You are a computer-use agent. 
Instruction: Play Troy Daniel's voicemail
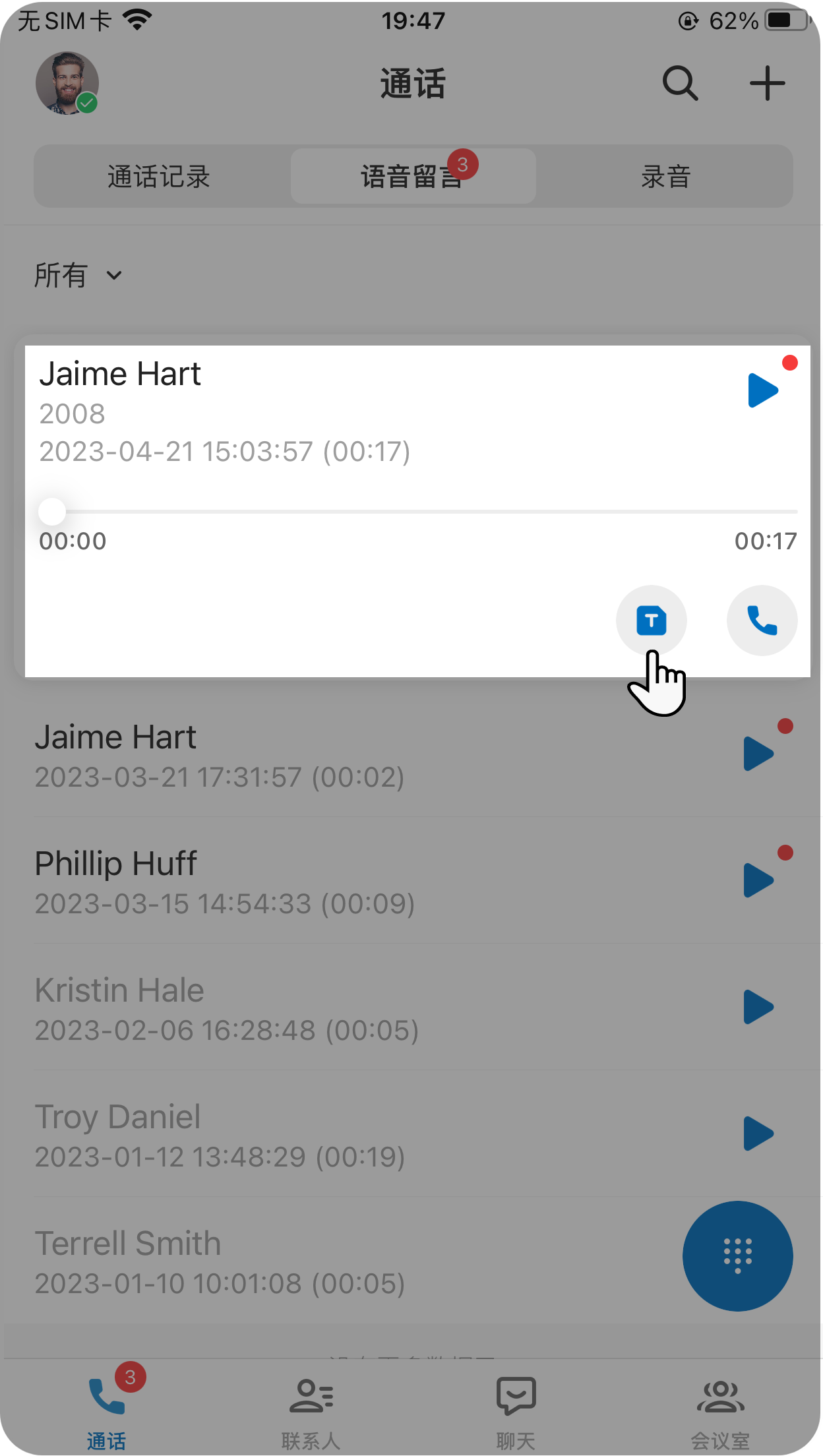tap(758, 1134)
